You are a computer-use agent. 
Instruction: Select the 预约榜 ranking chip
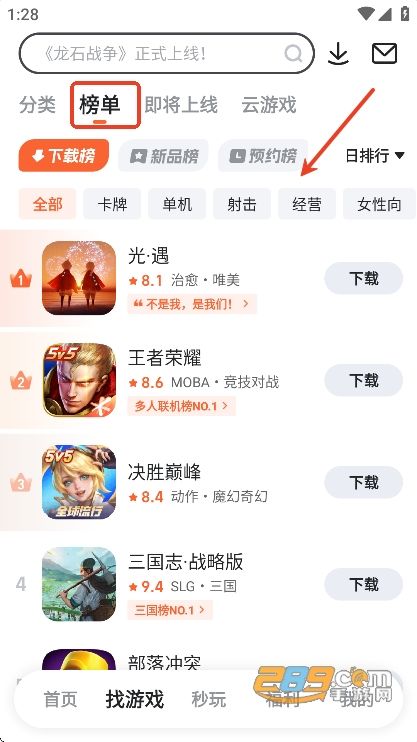pos(263,156)
